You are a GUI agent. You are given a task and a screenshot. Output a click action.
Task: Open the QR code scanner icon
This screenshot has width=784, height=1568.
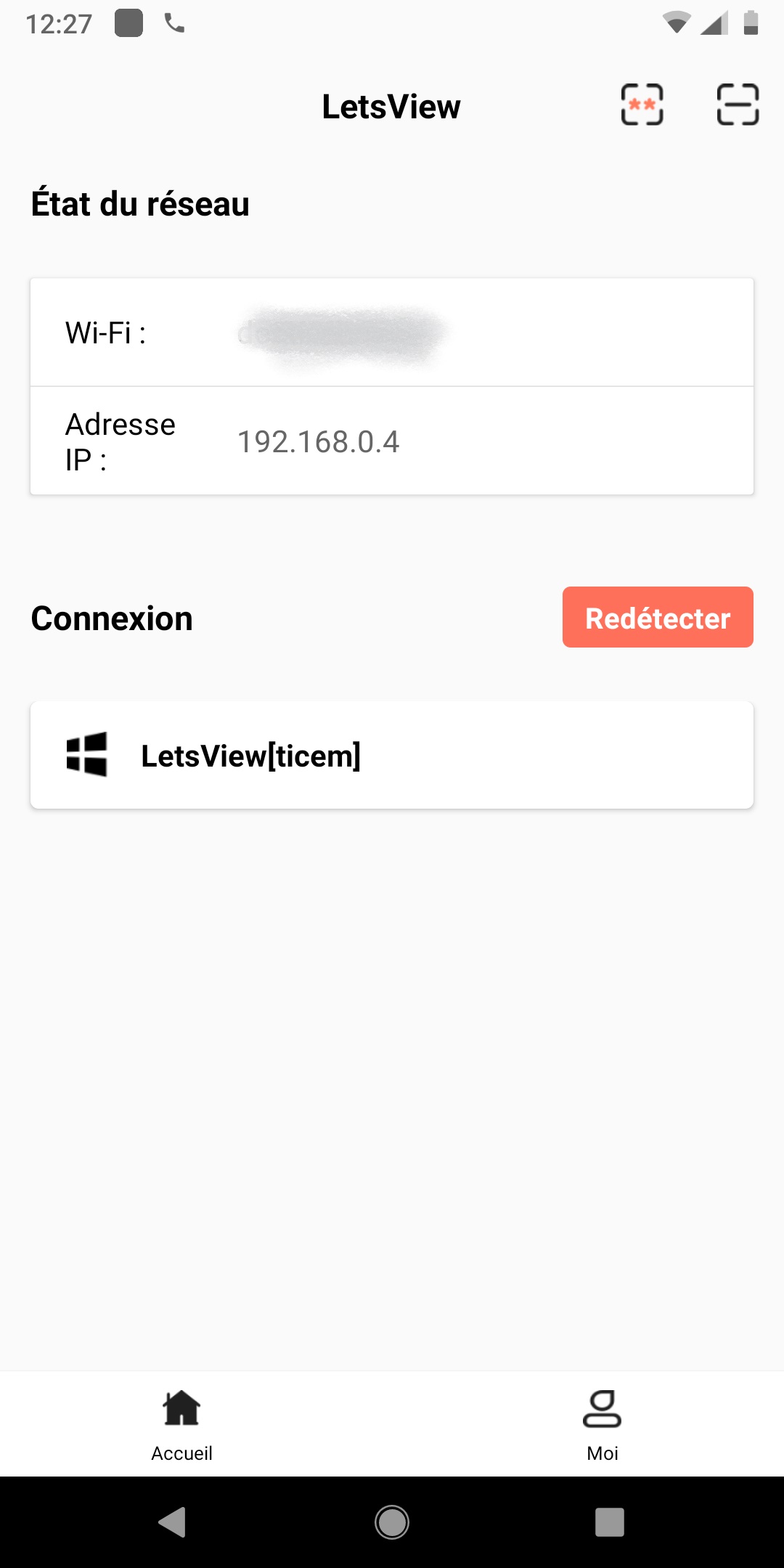click(738, 105)
